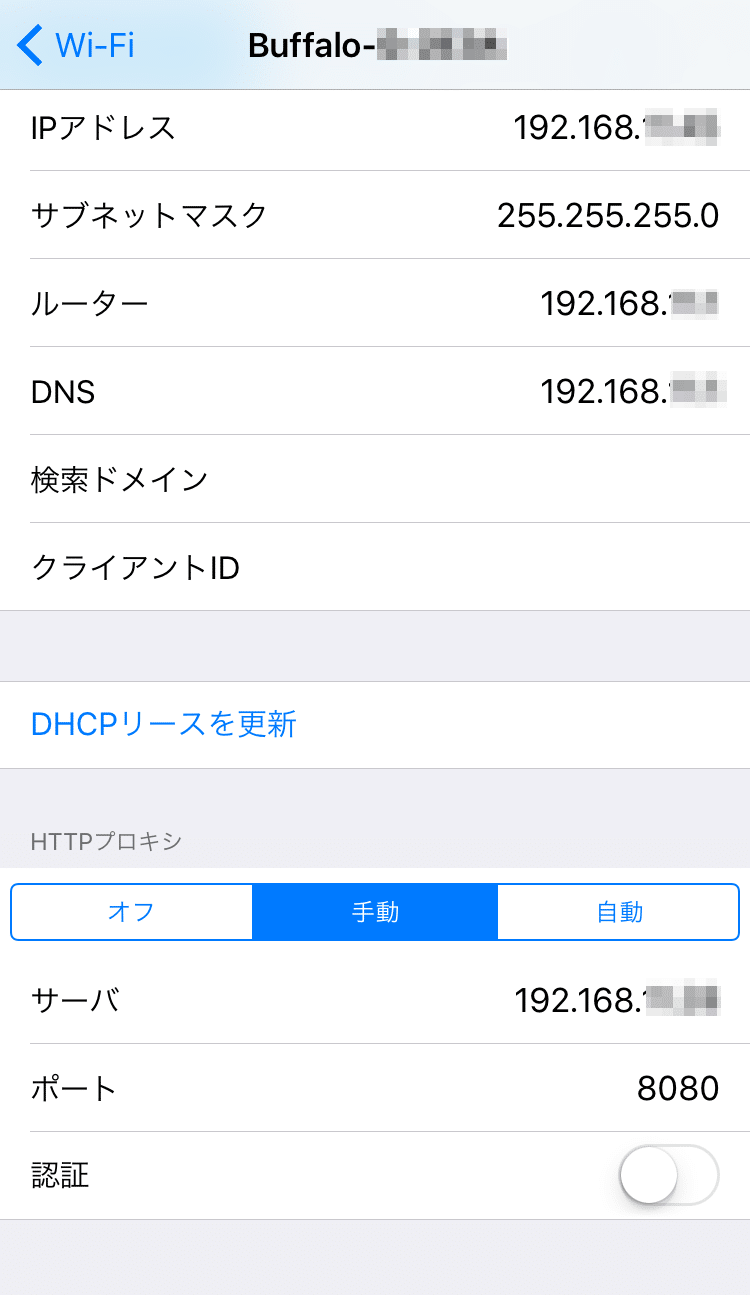Image resolution: width=750 pixels, height=1295 pixels.
Task: Switch HTTP proxy to オフ
Action: coord(131,912)
